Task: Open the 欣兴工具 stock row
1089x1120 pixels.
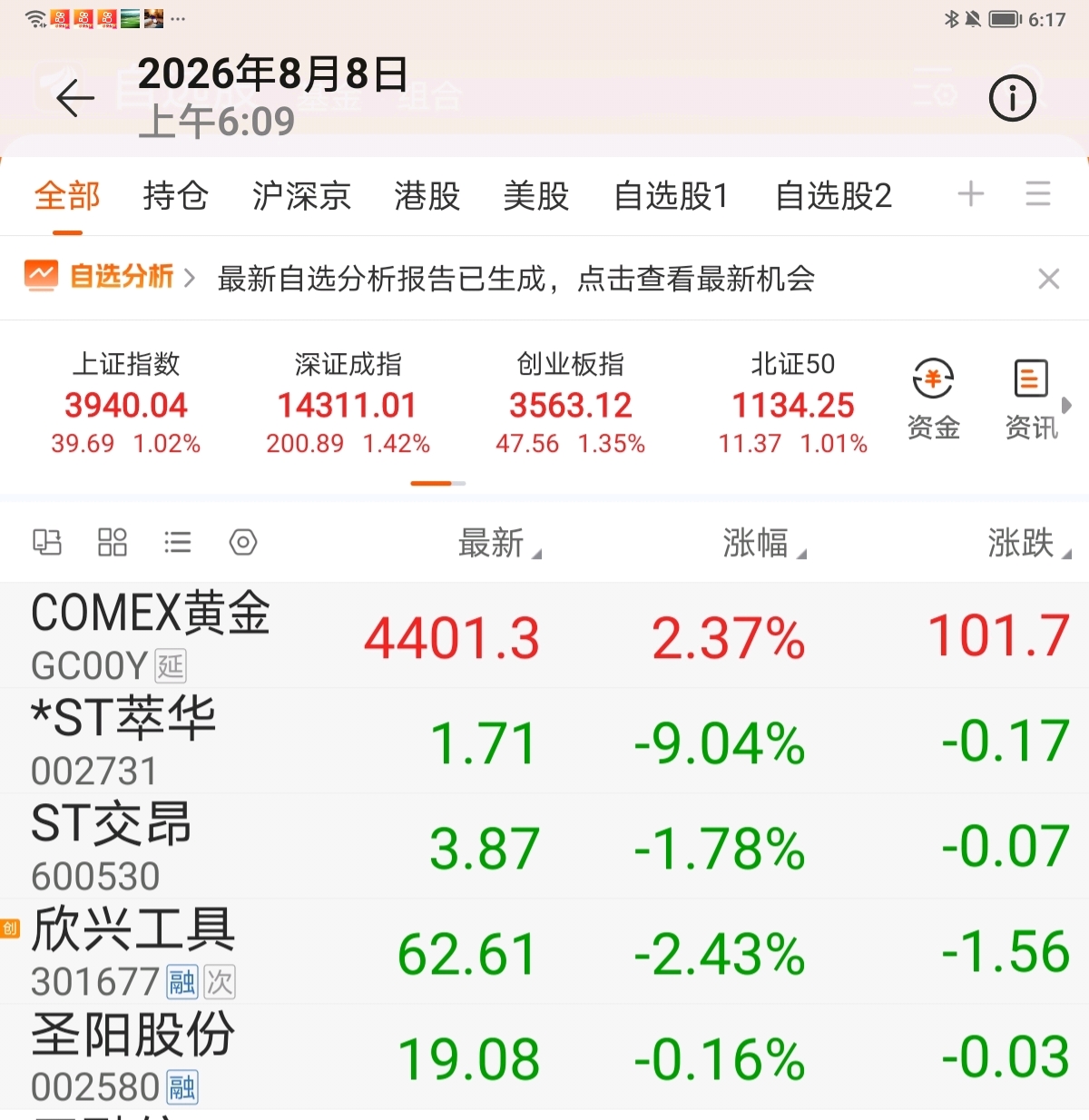Action: 544,951
